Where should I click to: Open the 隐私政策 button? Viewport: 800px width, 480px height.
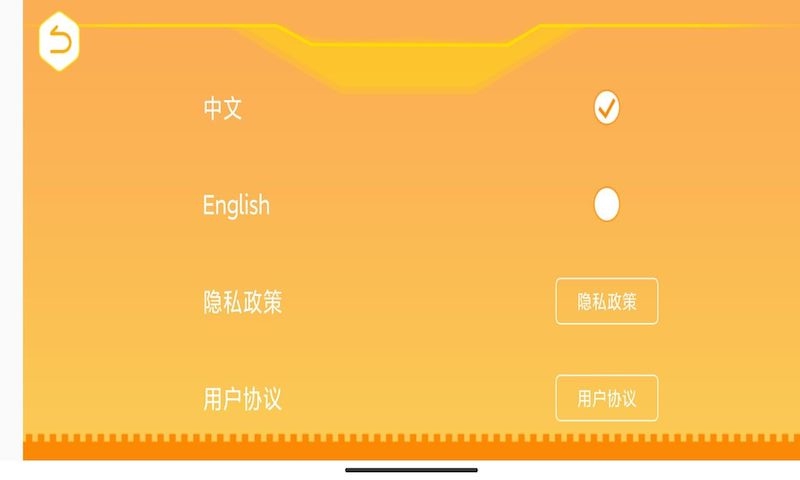pyautogui.click(x=606, y=301)
